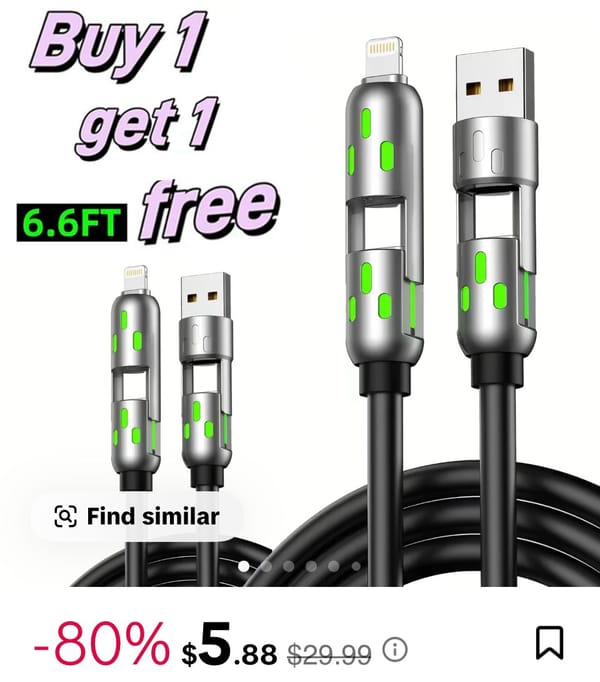Tap the Find similar button
Image resolution: width=600 pixels, height=682 pixels.
tap(136, 517)
